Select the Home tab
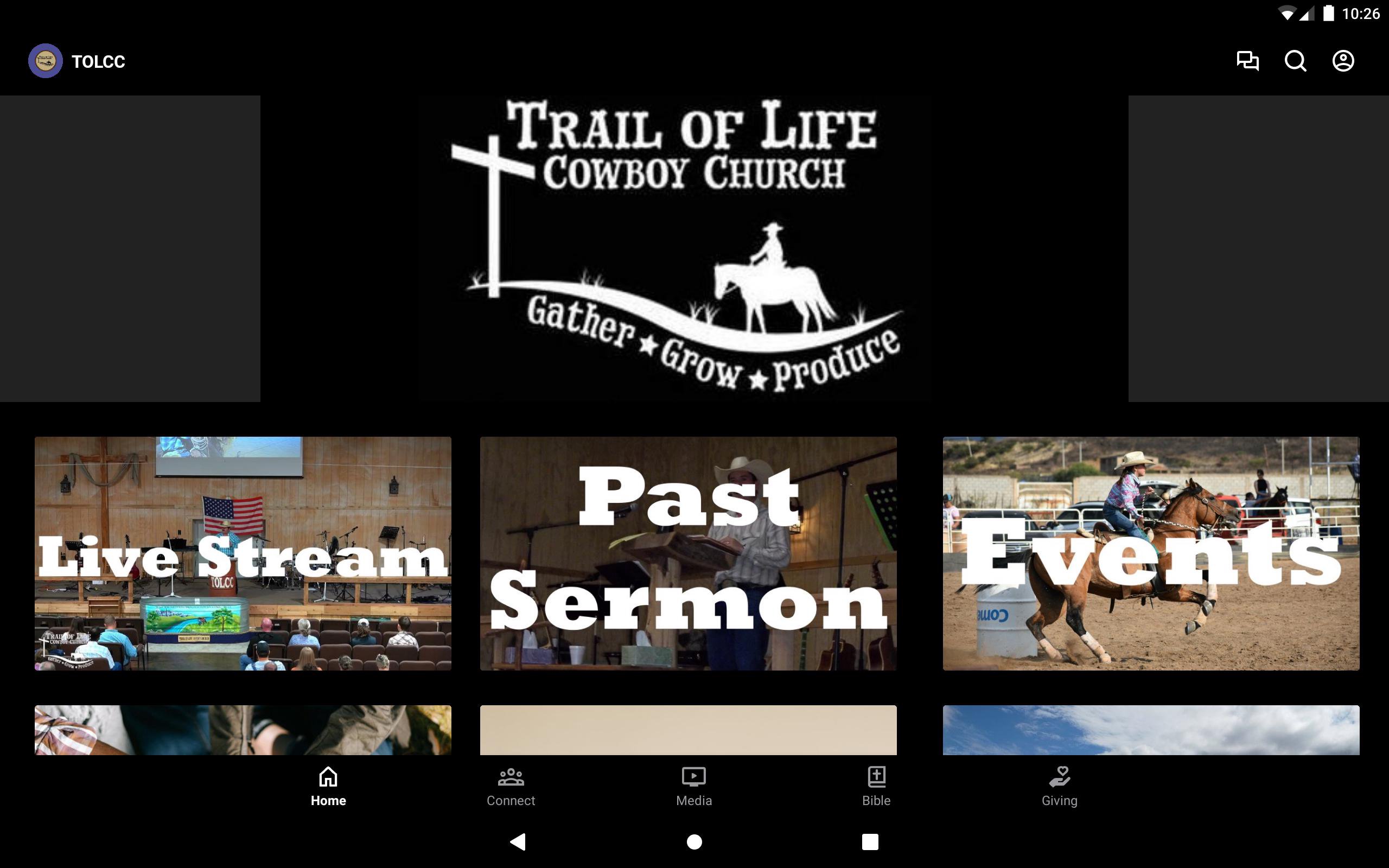This screenshot has width=1389, height=868. click(328, 787)
